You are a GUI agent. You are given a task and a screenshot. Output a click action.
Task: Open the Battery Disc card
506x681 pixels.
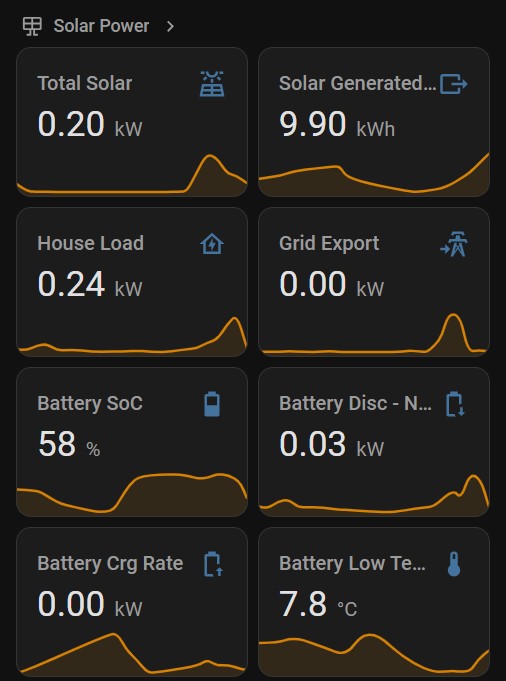coord(374,442)
